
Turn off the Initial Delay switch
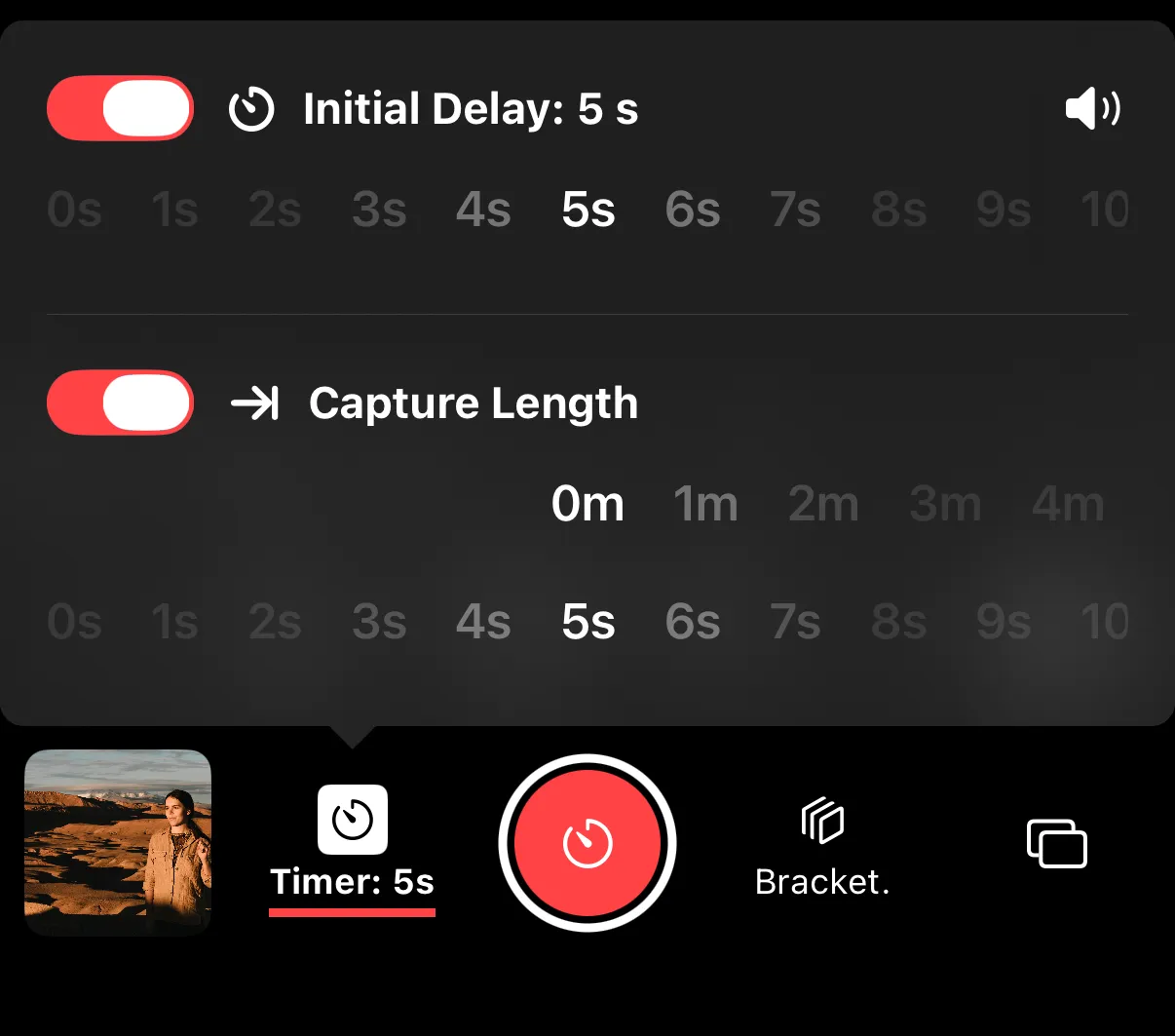120,108
